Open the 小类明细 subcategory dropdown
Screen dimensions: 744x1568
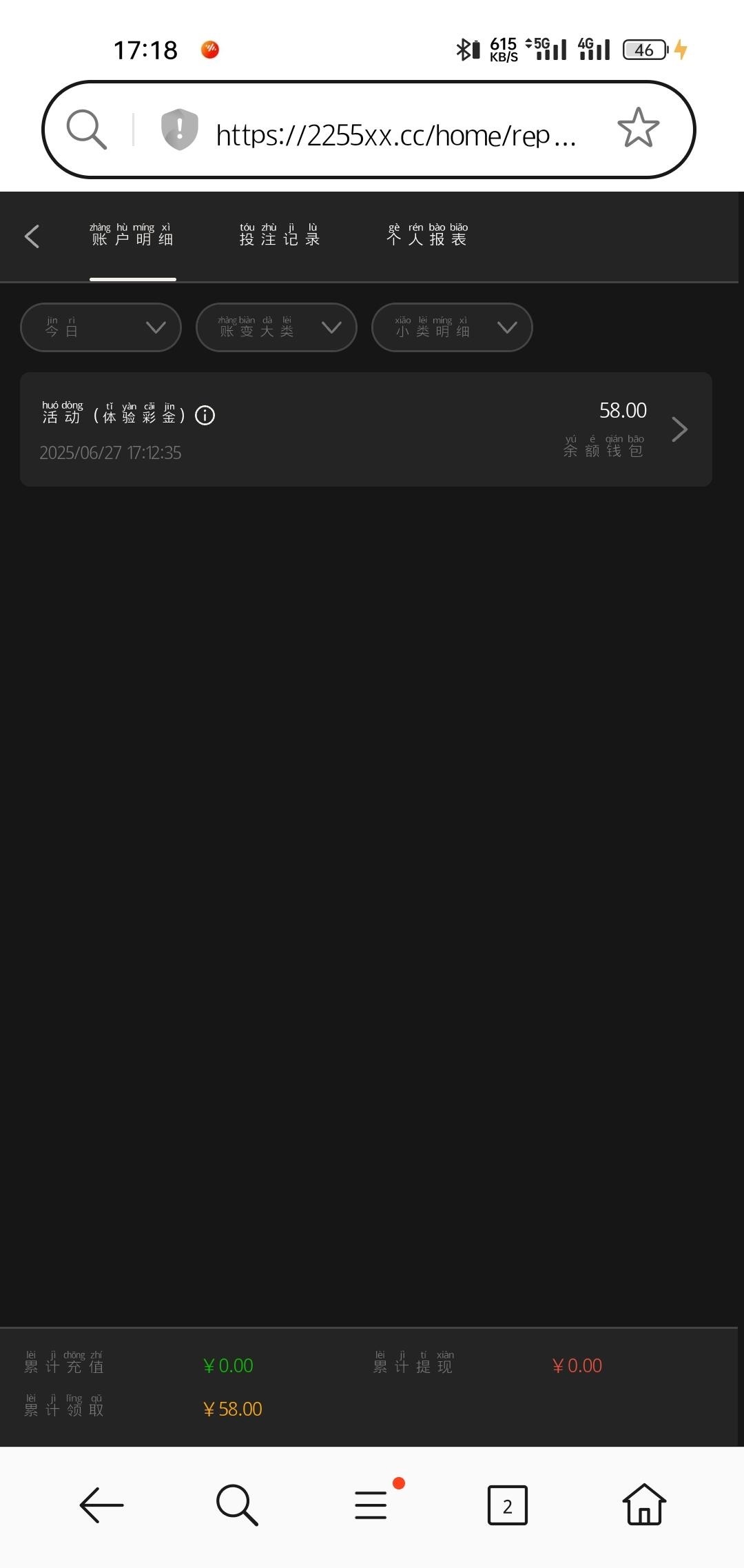point(451,327)
